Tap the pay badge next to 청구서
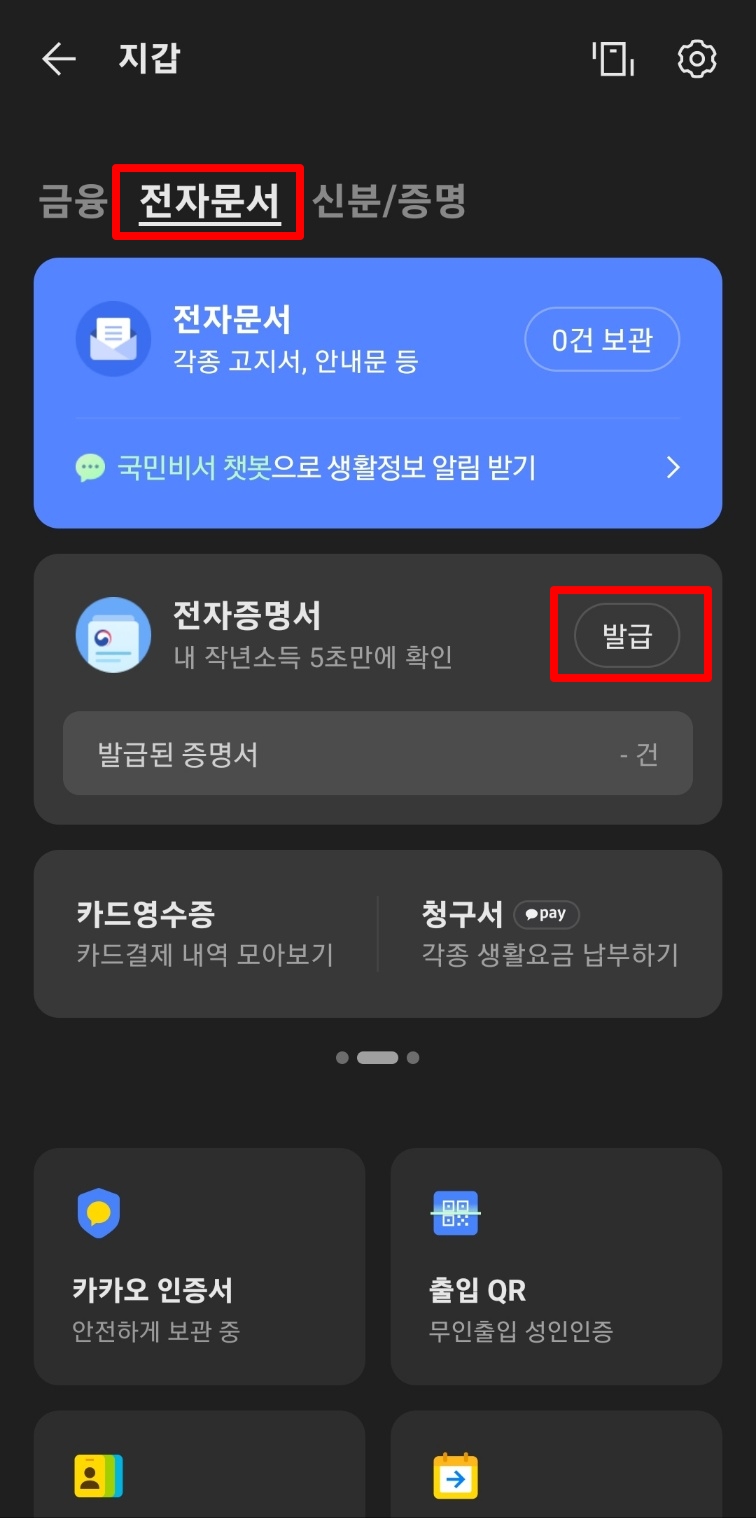 (x=546, y=913)
